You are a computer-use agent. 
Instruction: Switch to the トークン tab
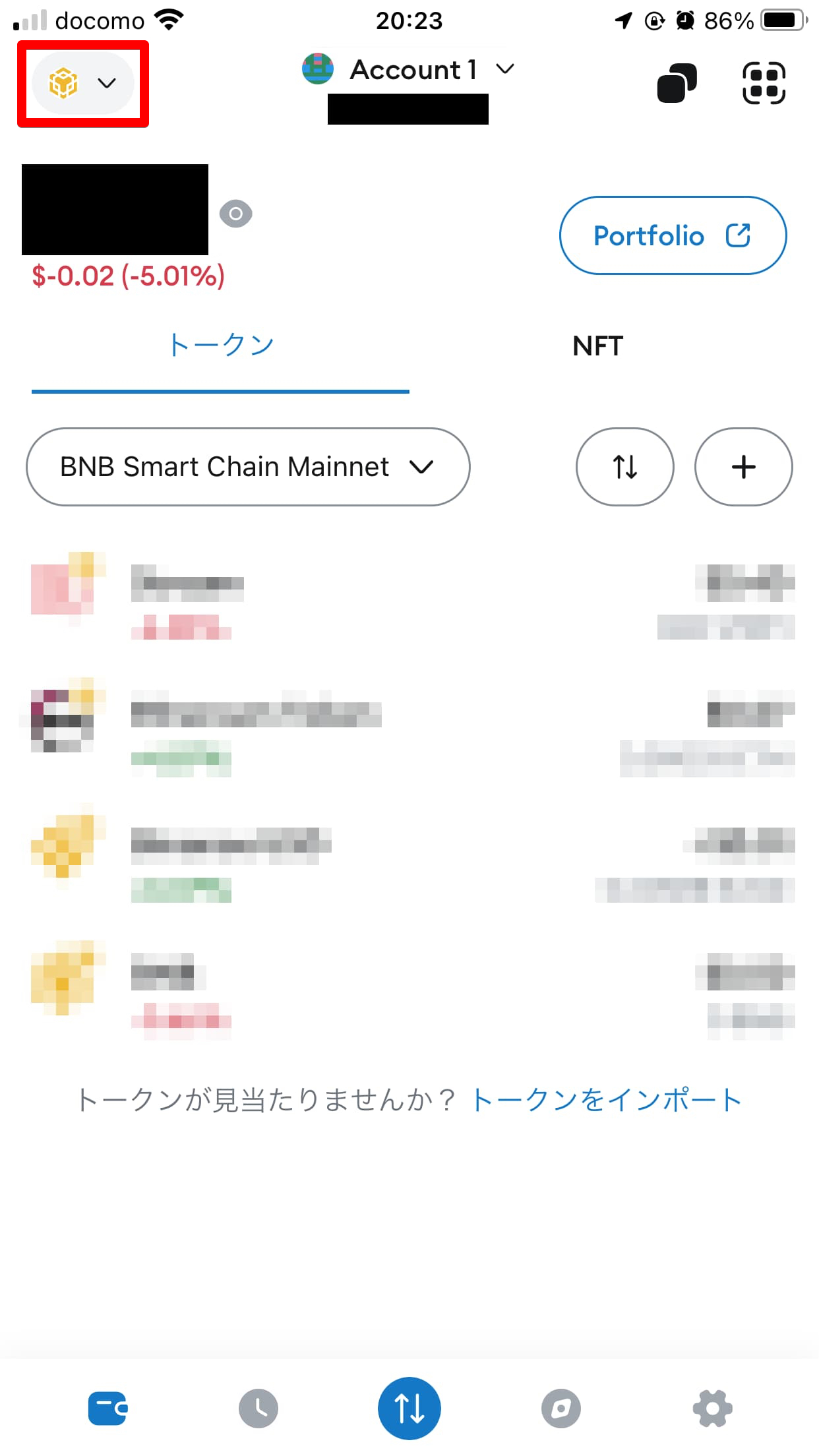click(220, 346)
